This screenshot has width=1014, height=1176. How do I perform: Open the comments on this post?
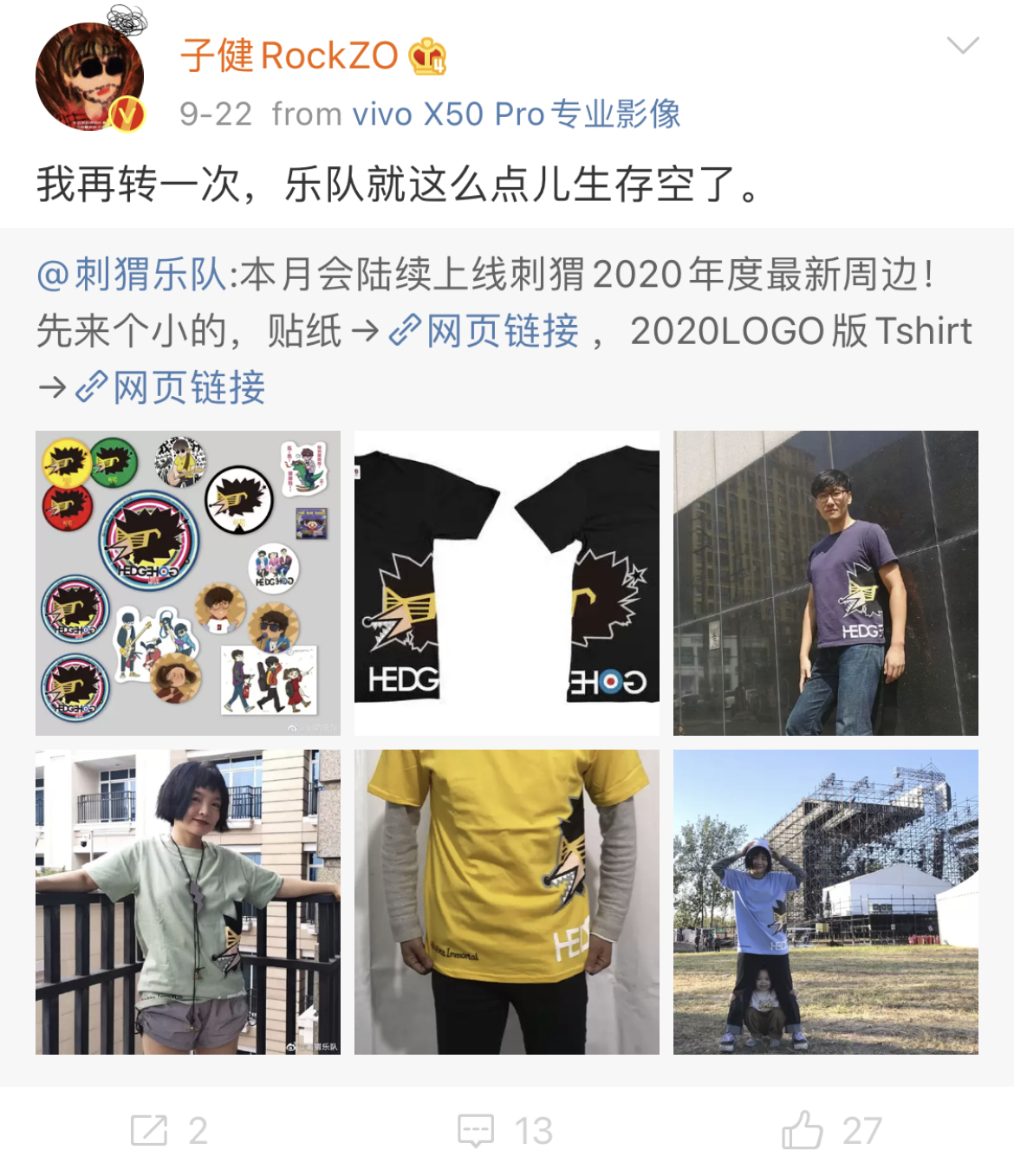coord(505,1131)
